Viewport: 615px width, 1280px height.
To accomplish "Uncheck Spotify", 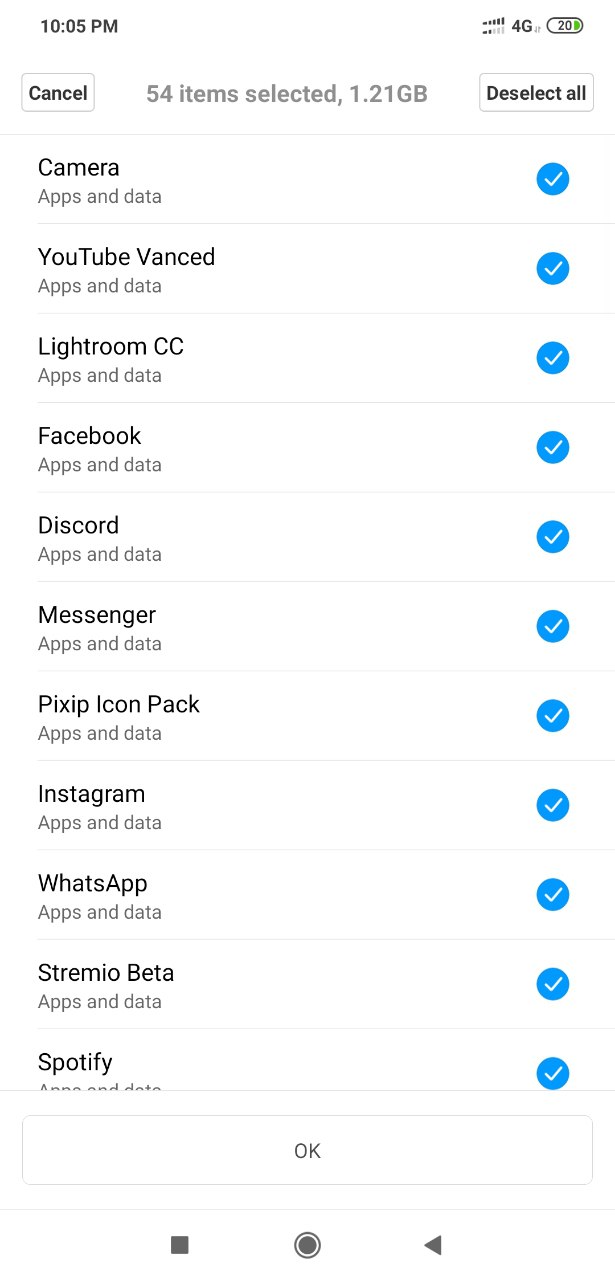I will coord(553,1073).
